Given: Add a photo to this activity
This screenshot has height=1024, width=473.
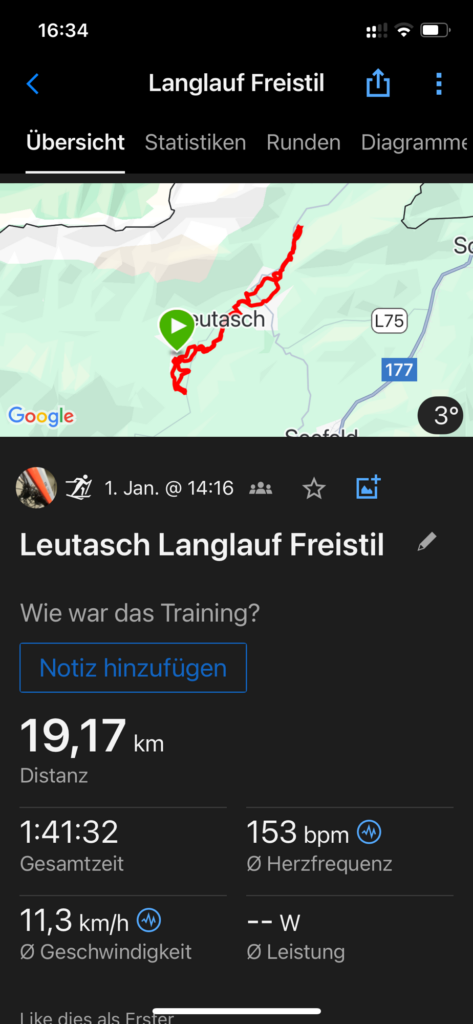Looking at the screenshot, I should (368, 487).
